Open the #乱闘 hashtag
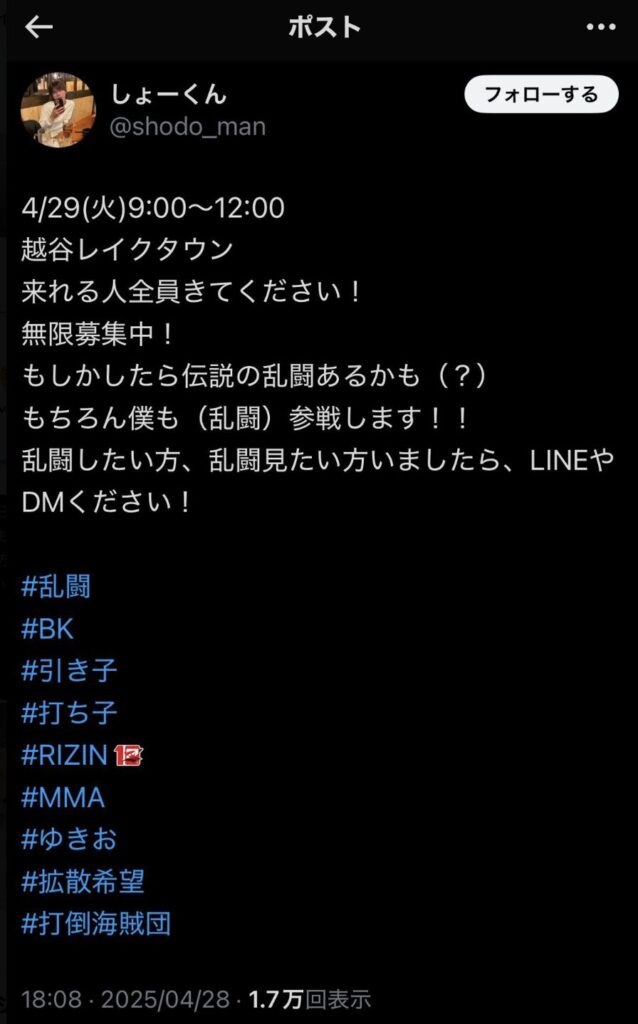This screenshot has width=638, height=1024. [x=56, y=586]
